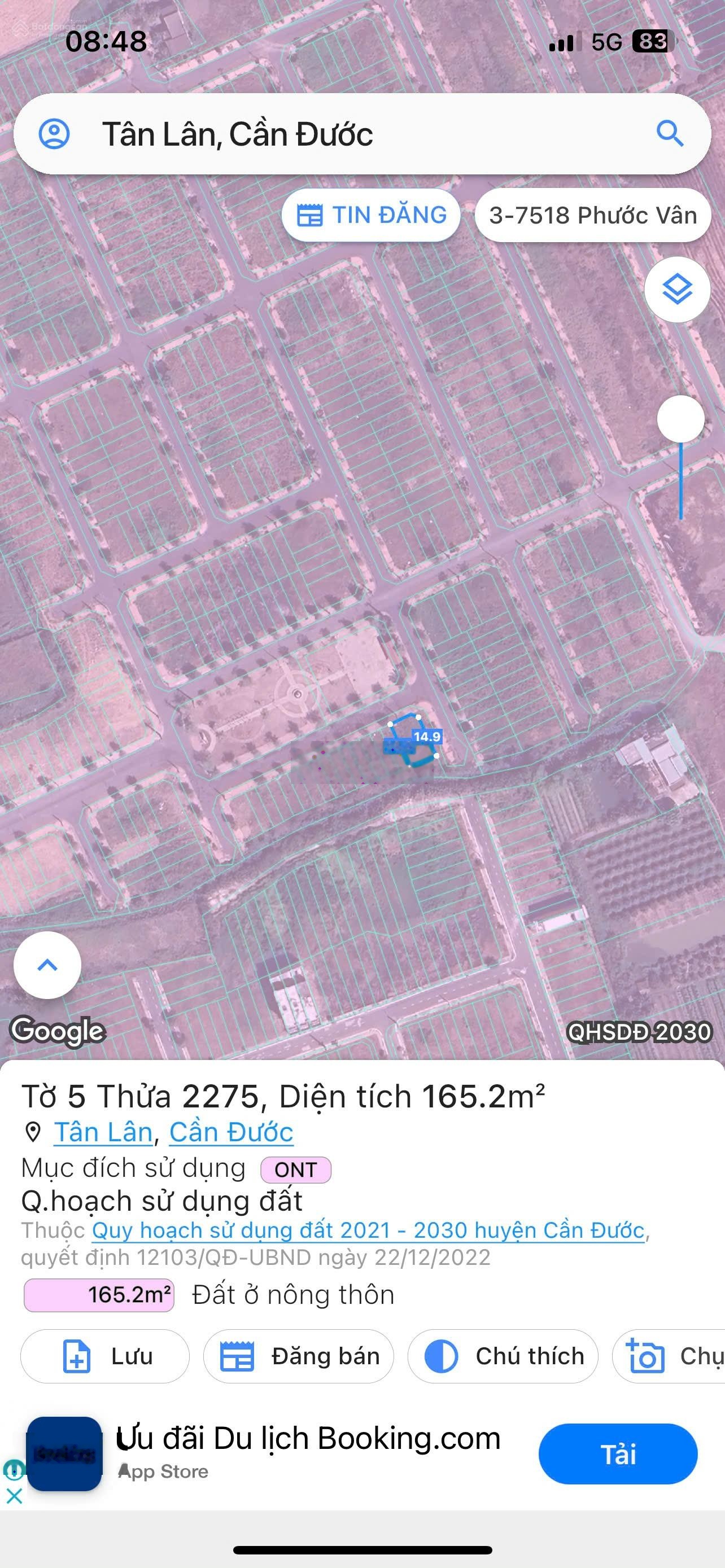
Task: Expand the panel with the up chevron
Action: tap(47, 965)
